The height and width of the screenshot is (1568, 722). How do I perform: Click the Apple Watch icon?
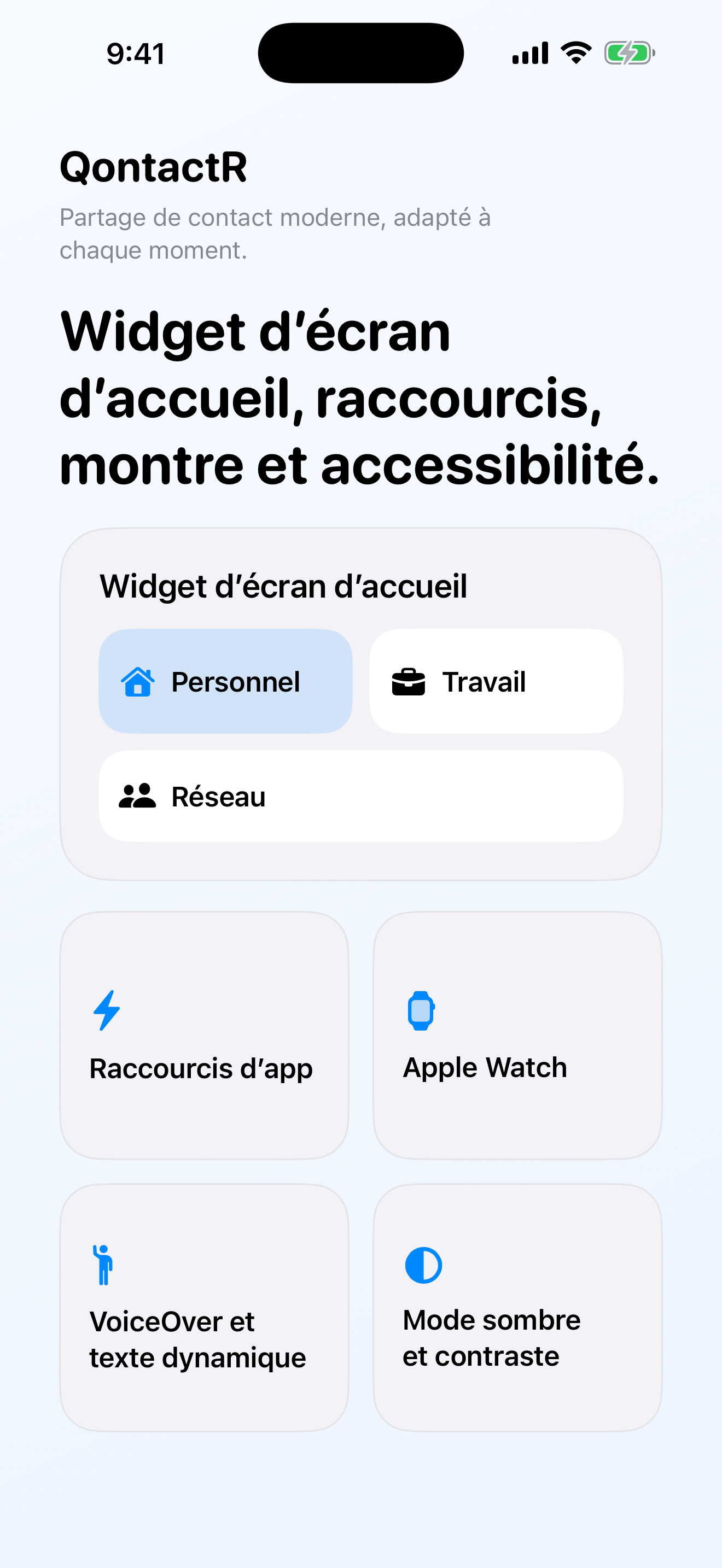(x=421, y=1009)
